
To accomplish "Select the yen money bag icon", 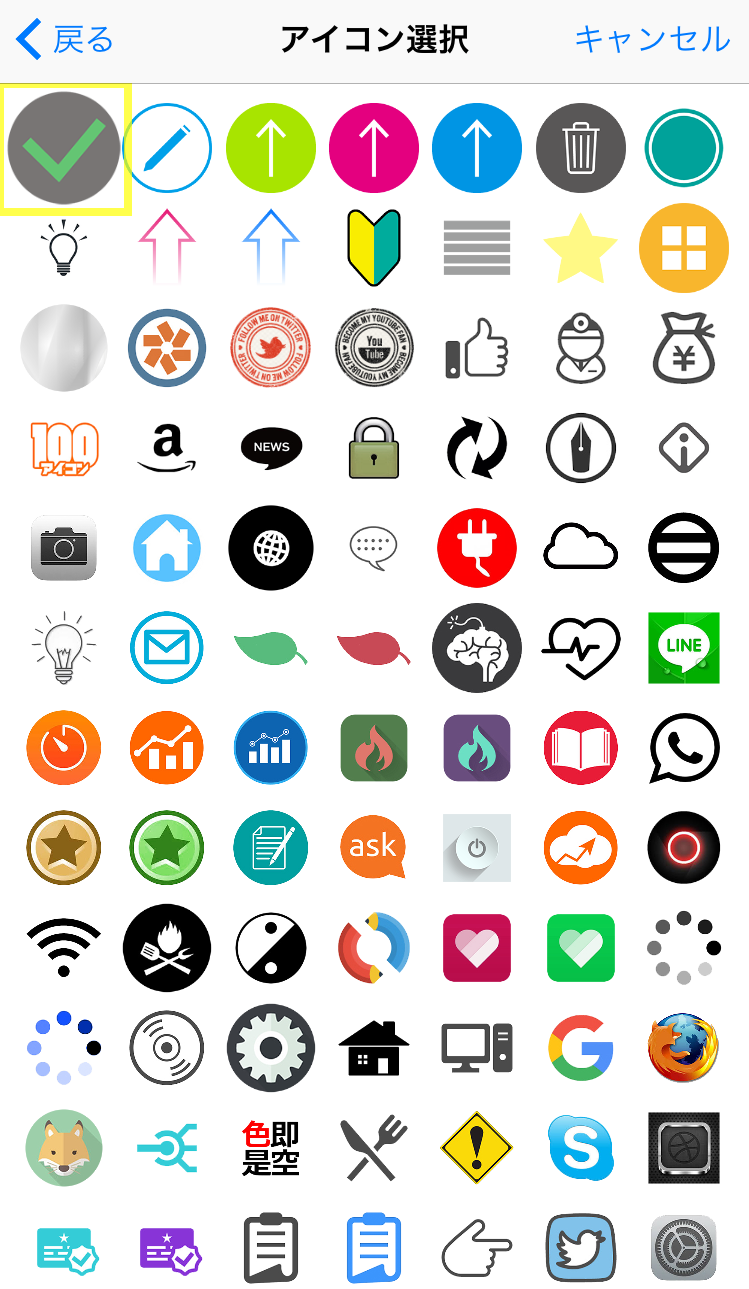I will [683, 348].
